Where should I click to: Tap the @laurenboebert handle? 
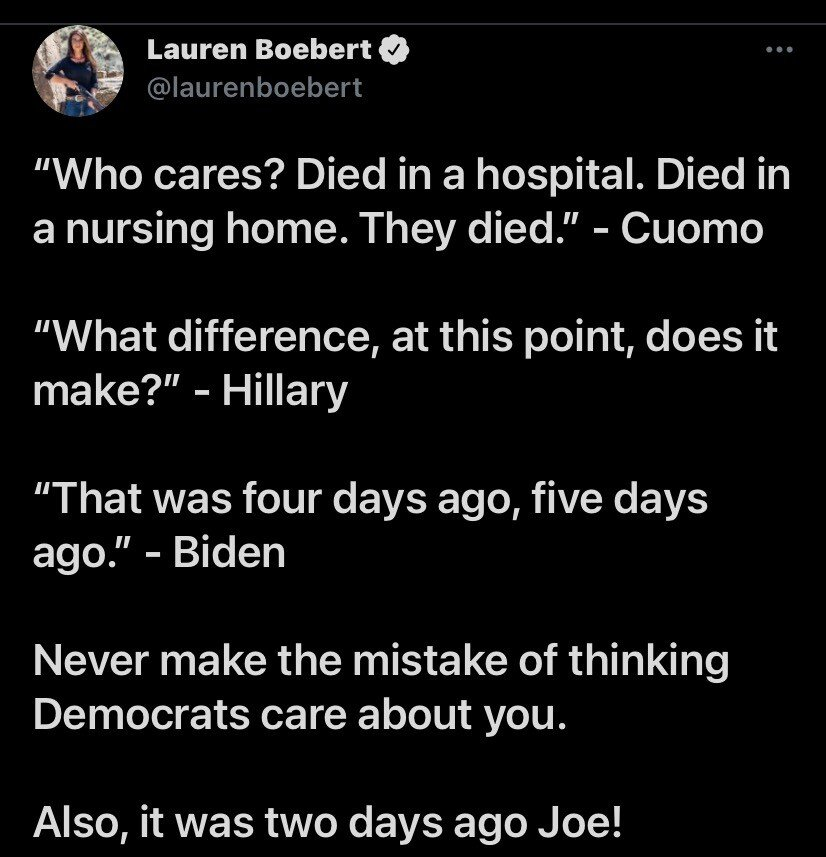(254, 88)
